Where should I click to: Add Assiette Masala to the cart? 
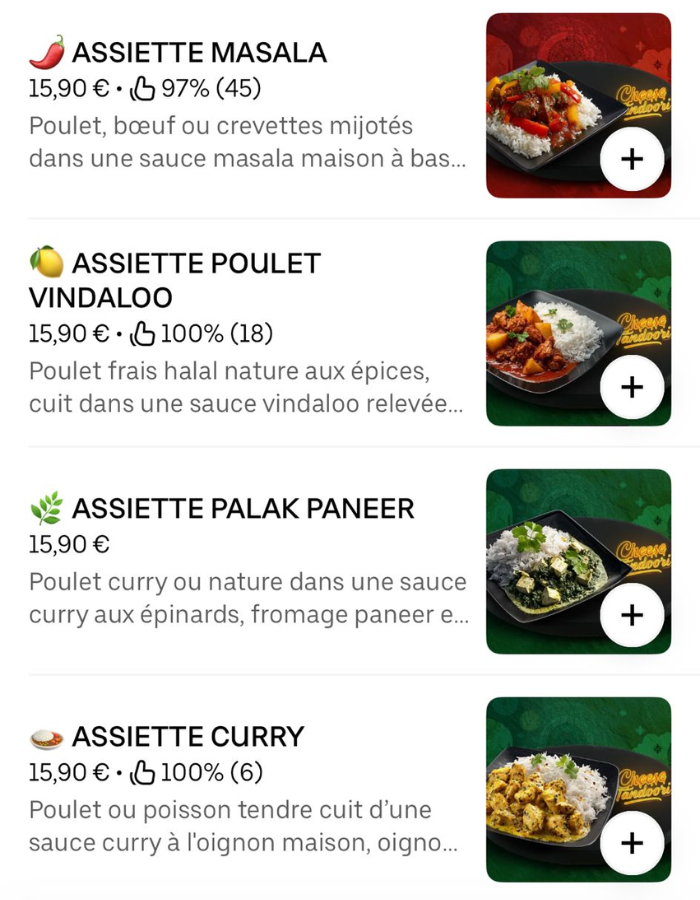[x=632, y=159]
